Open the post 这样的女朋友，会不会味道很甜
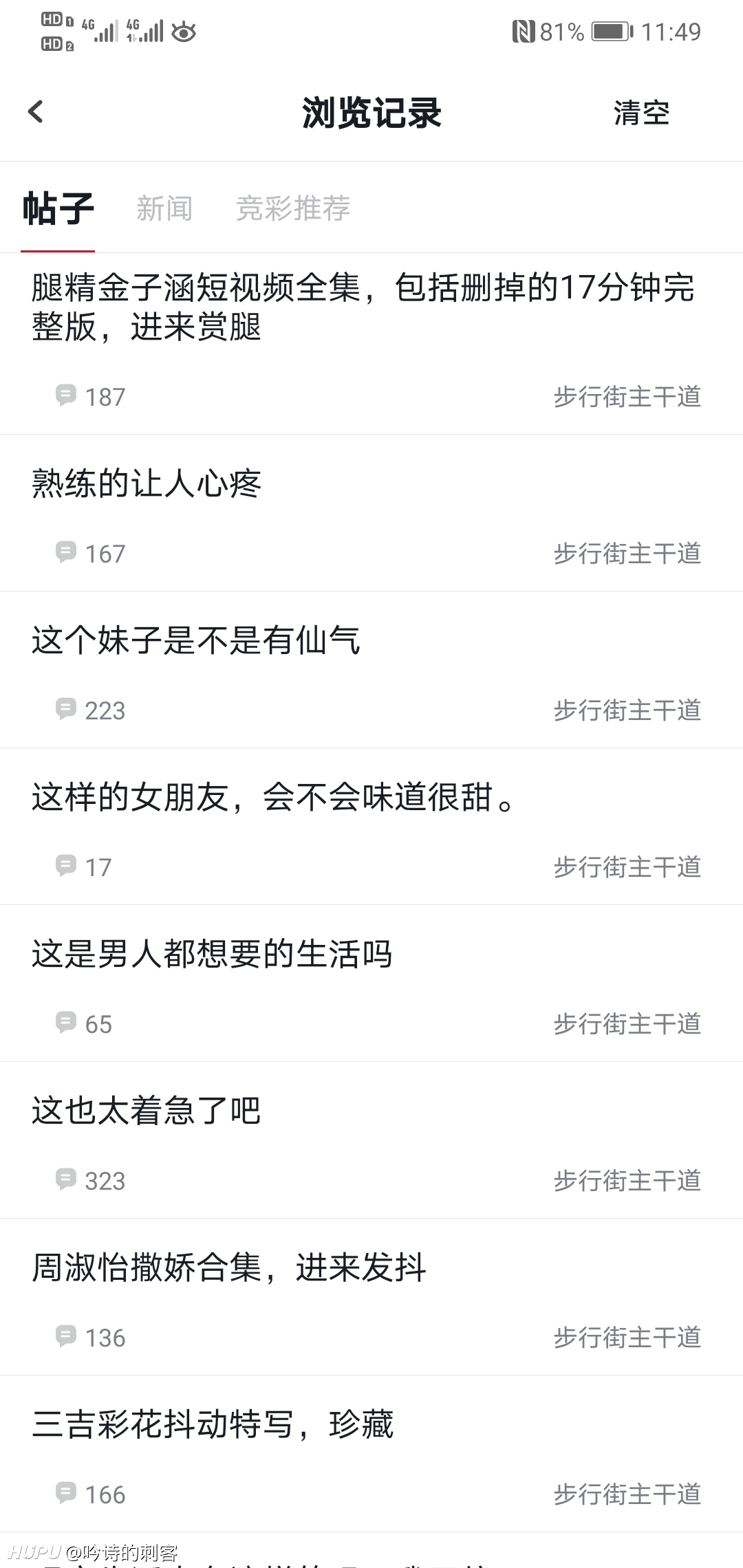This screenshot has width=743, height=1568. pos(371,827)
